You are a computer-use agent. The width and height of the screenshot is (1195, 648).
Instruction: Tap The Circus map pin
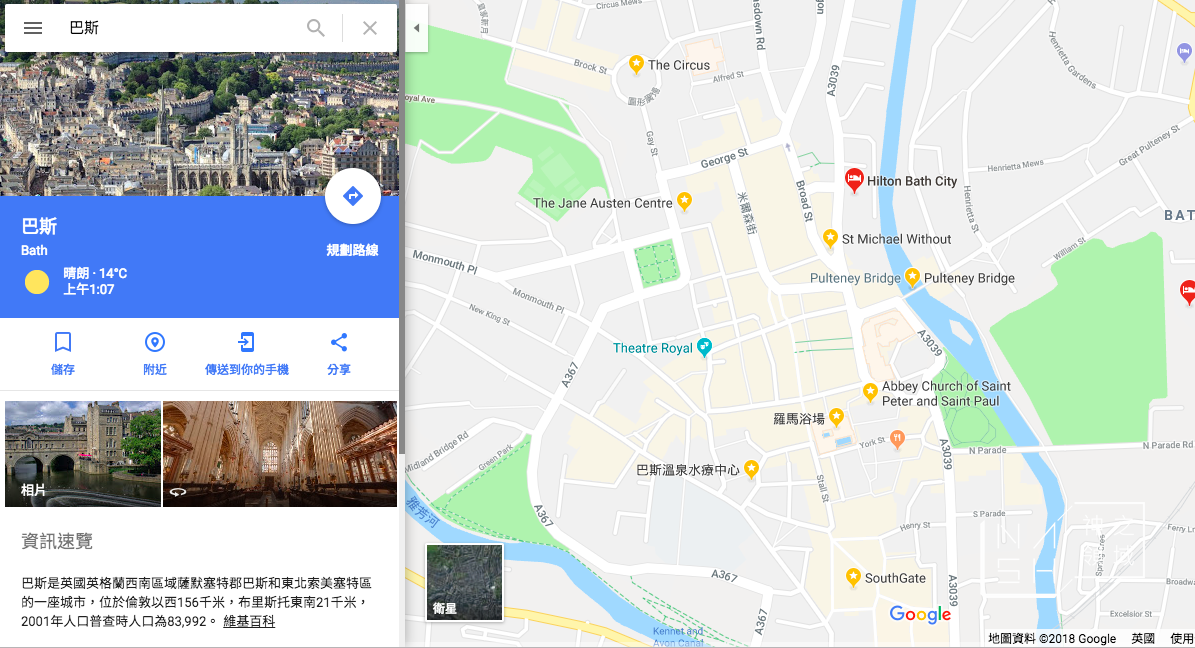[x=636, y=64]
